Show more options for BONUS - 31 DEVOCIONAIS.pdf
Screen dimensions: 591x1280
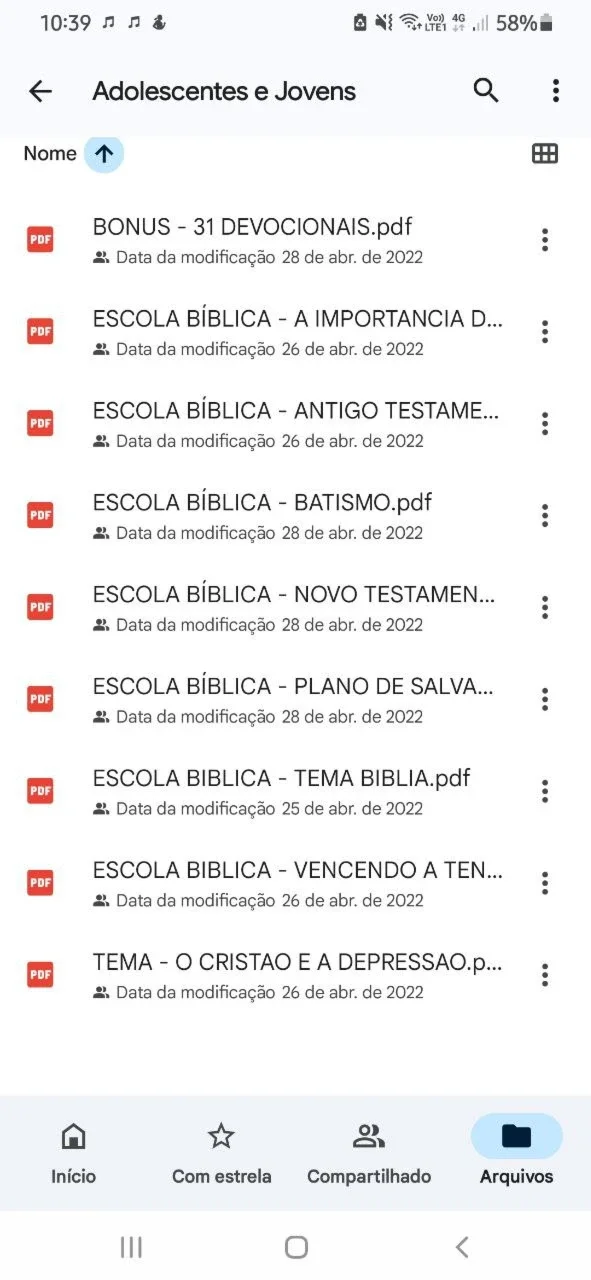point(545,240)
